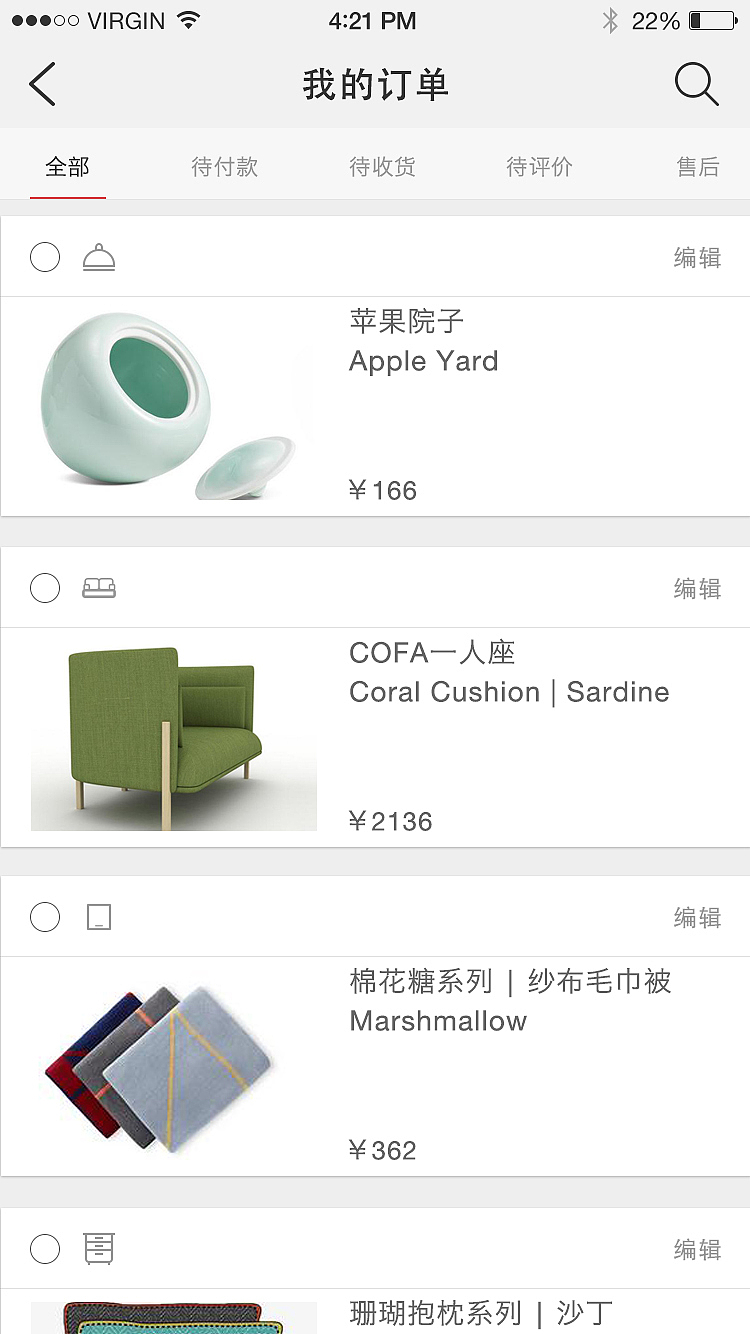Click the cabinet icon on the coral pillow order
The image size is (750, 1334).
(x=100, y=1248)
